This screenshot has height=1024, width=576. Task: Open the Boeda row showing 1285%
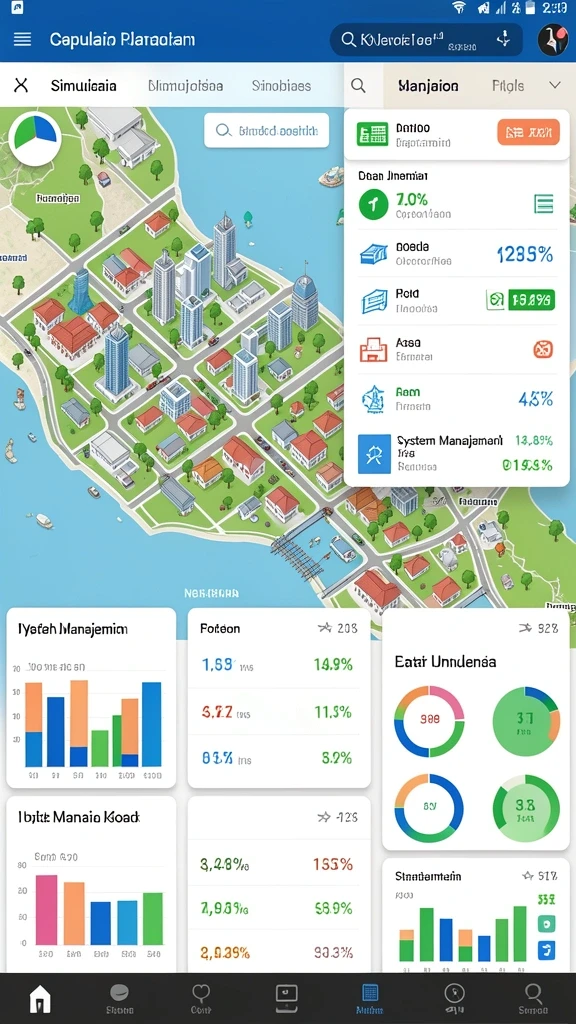click(456, 254)
